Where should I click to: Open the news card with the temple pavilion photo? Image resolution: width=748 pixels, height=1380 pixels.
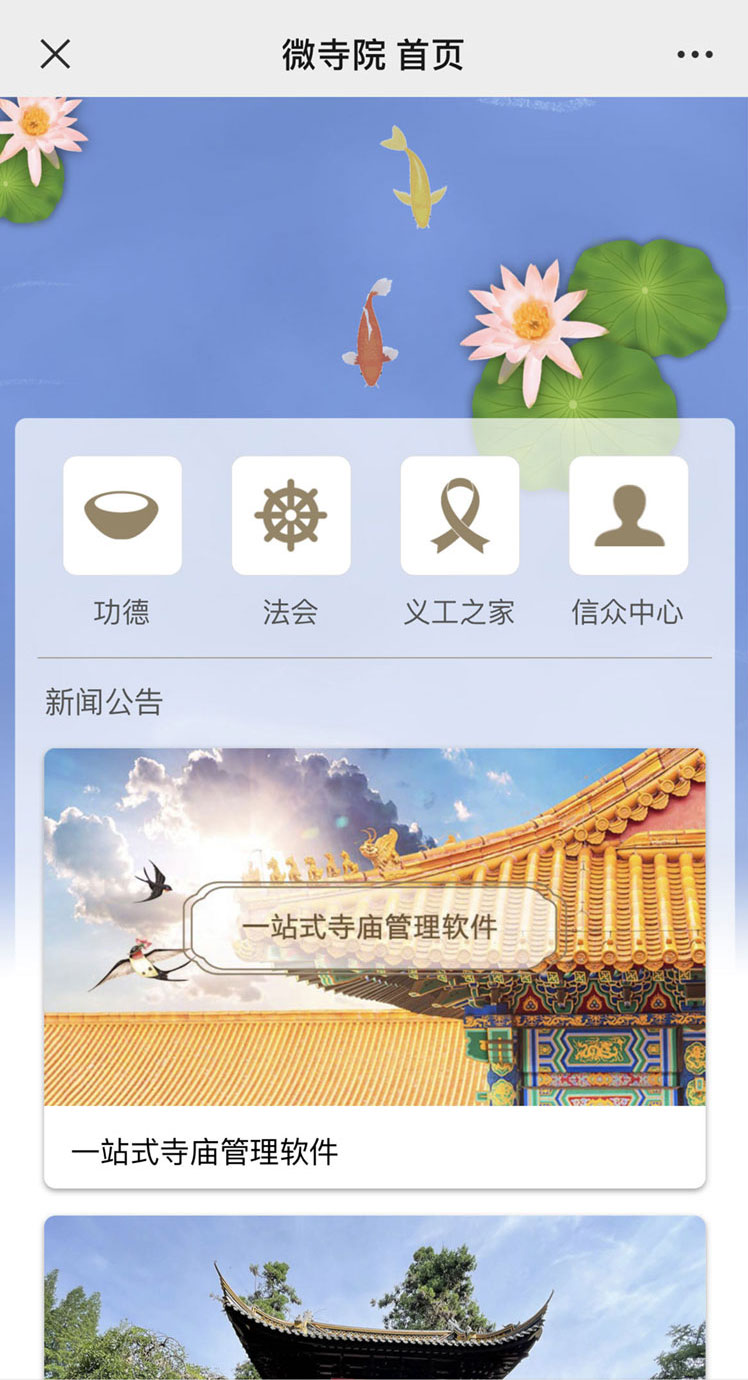coord(374,1298)
